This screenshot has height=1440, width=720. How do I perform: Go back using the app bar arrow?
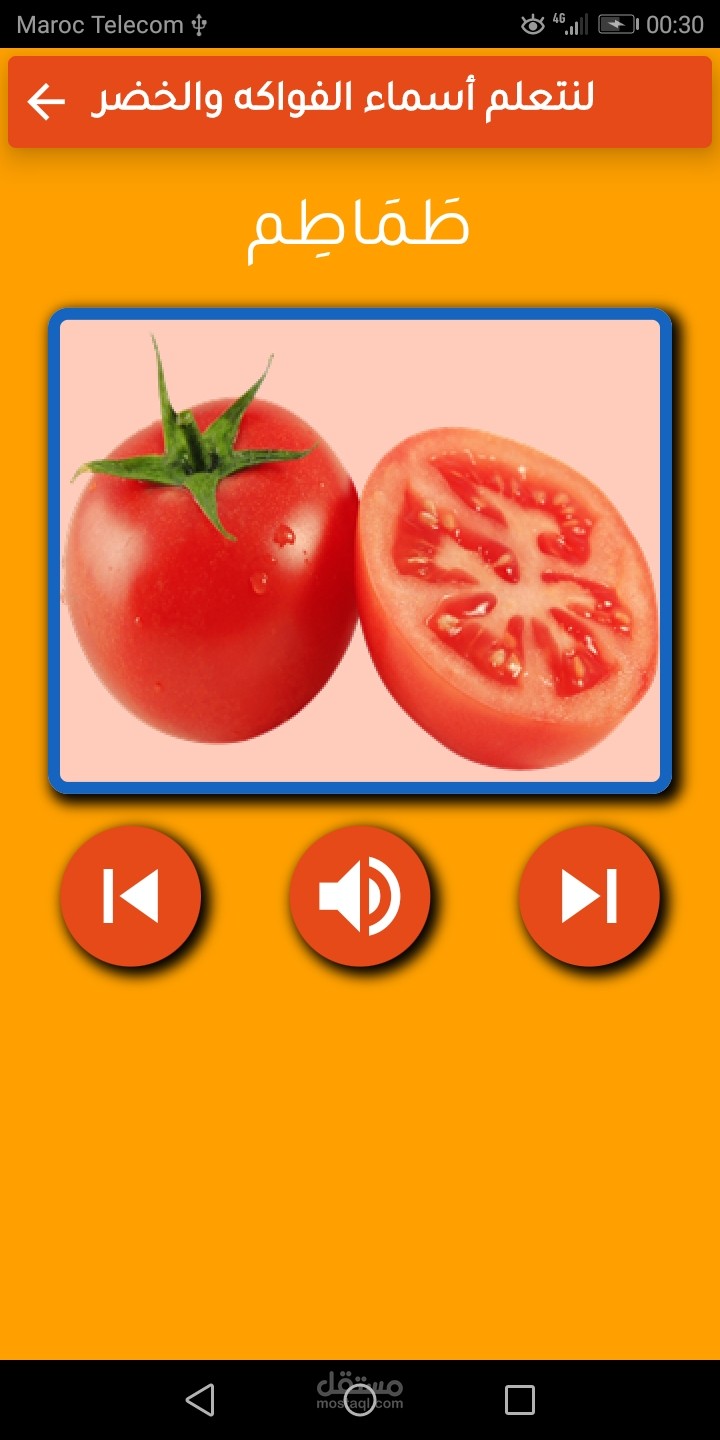pos(46,101)
